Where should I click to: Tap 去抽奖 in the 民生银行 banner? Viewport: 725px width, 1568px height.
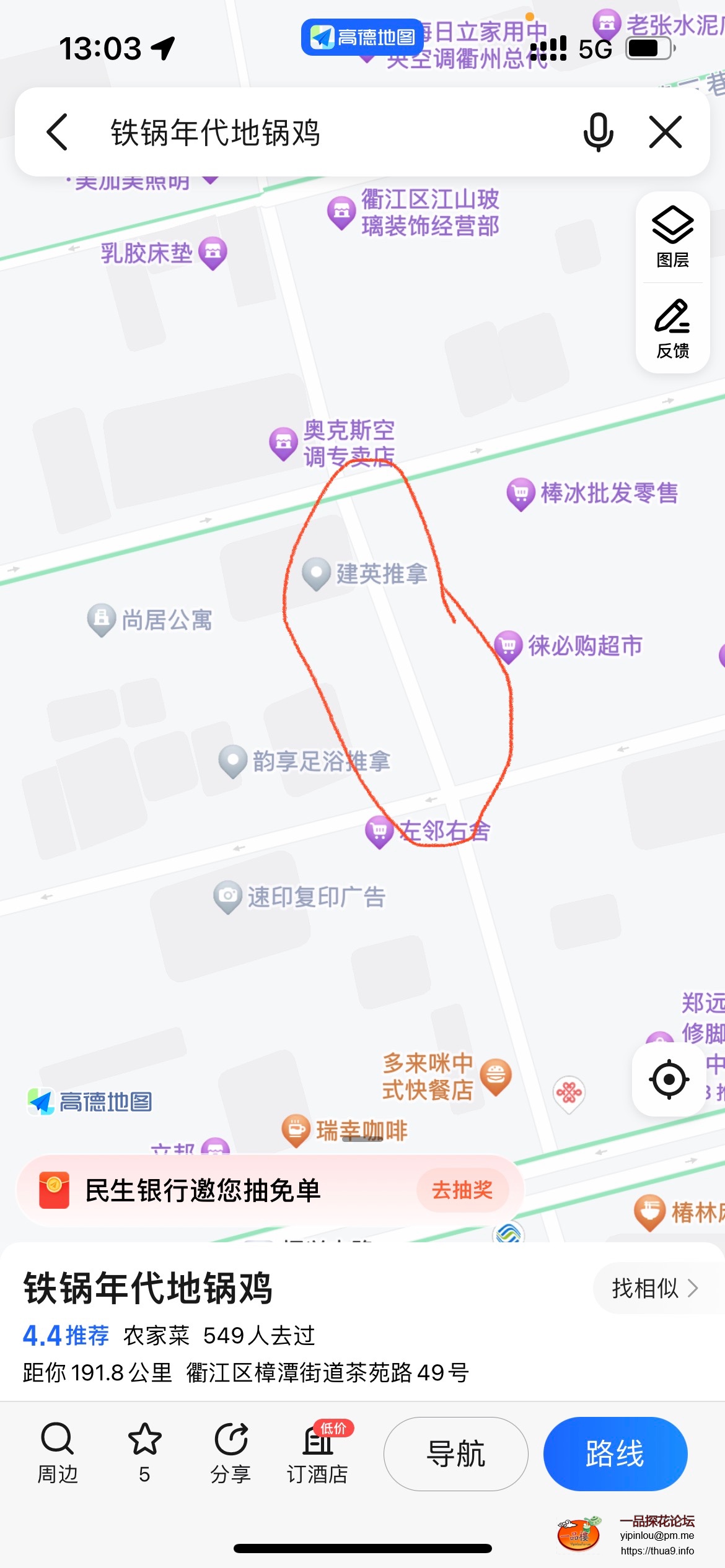[462, 1190]
